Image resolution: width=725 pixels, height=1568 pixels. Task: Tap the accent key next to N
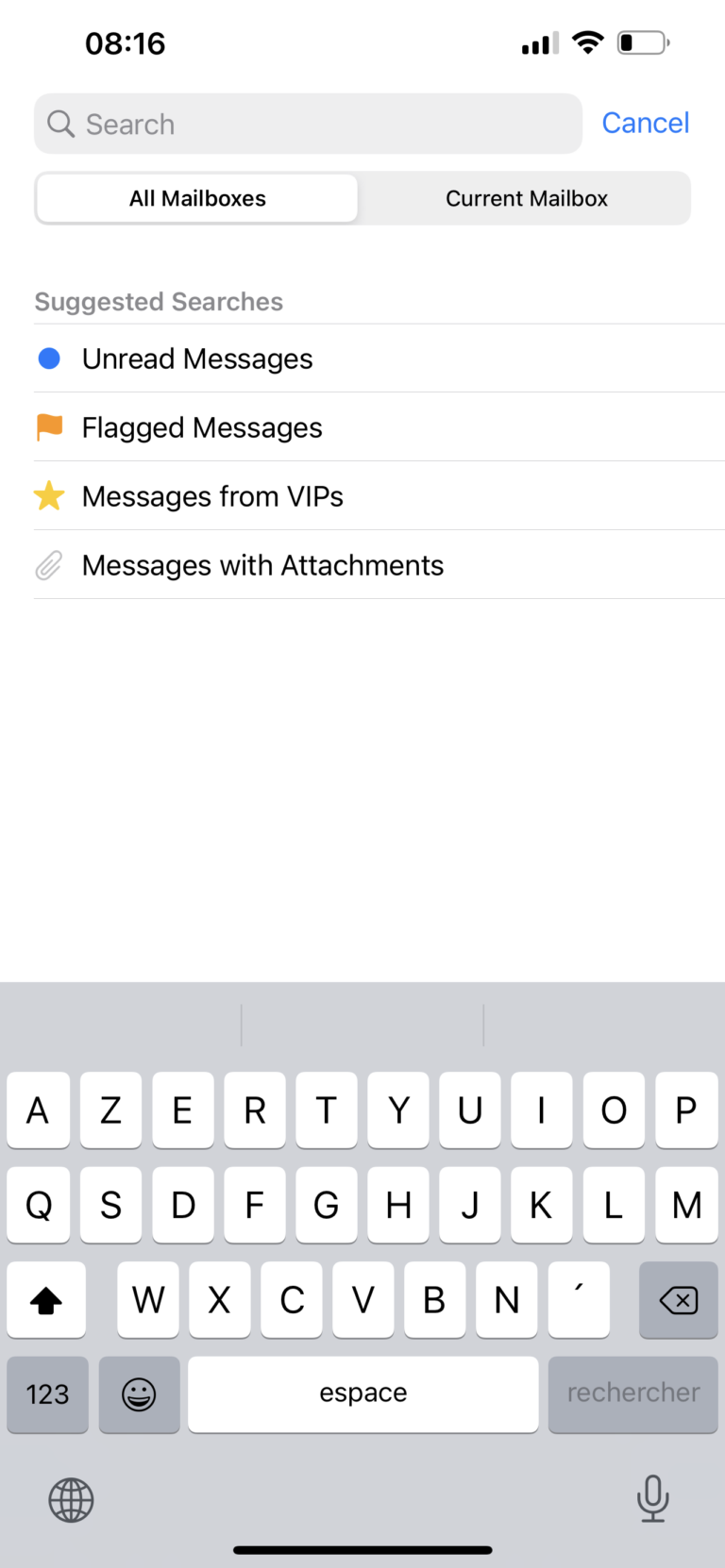coord(579,1300)
